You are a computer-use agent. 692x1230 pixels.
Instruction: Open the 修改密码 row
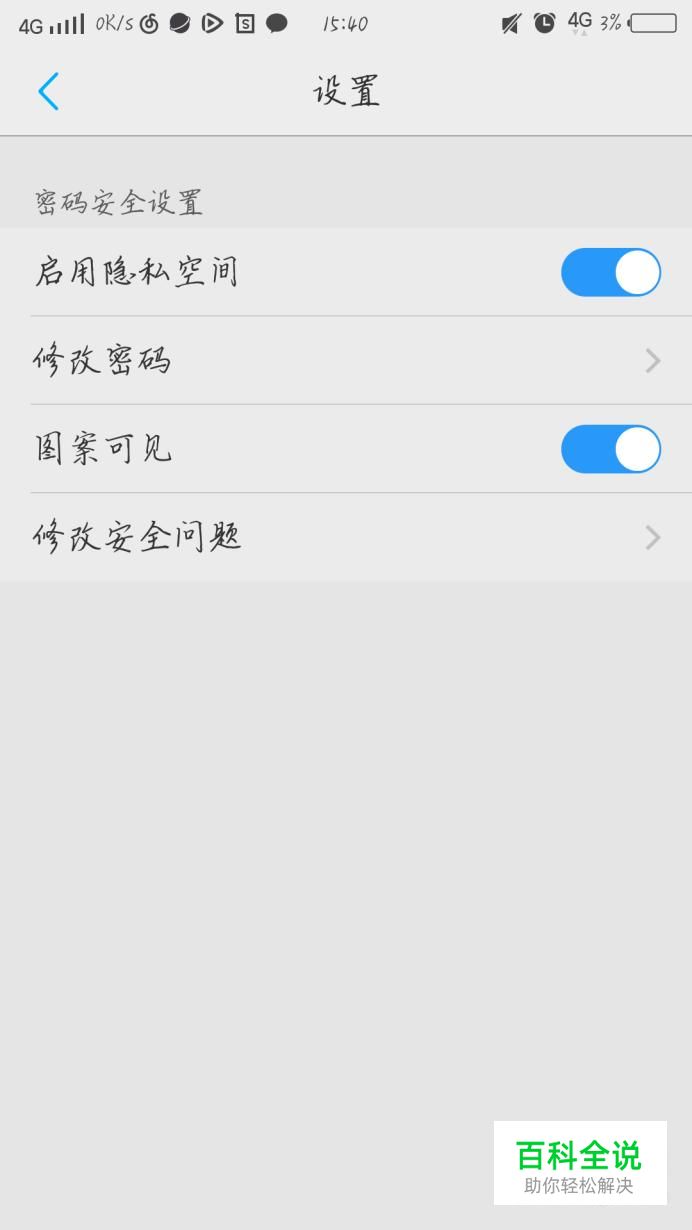(346, 360)
